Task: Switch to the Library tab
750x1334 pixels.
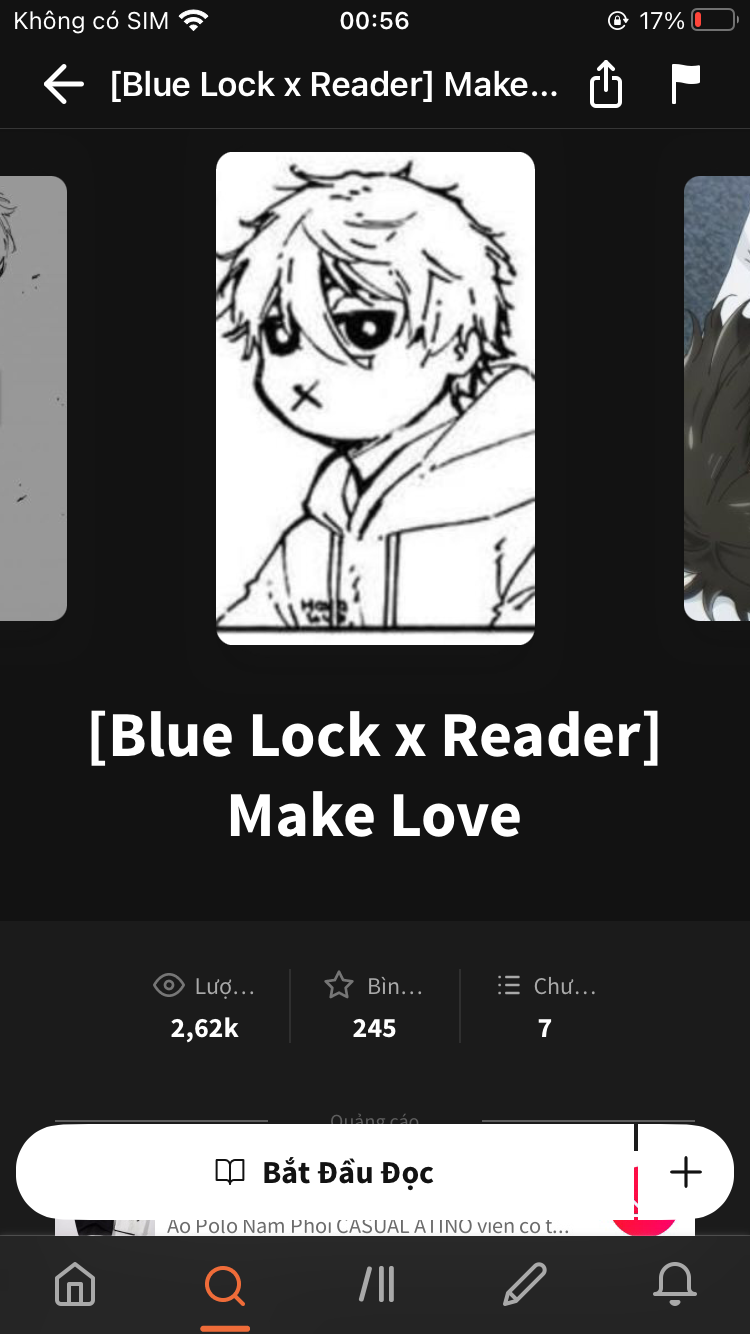Action: pyautogui.click(x=376, y=1284)
